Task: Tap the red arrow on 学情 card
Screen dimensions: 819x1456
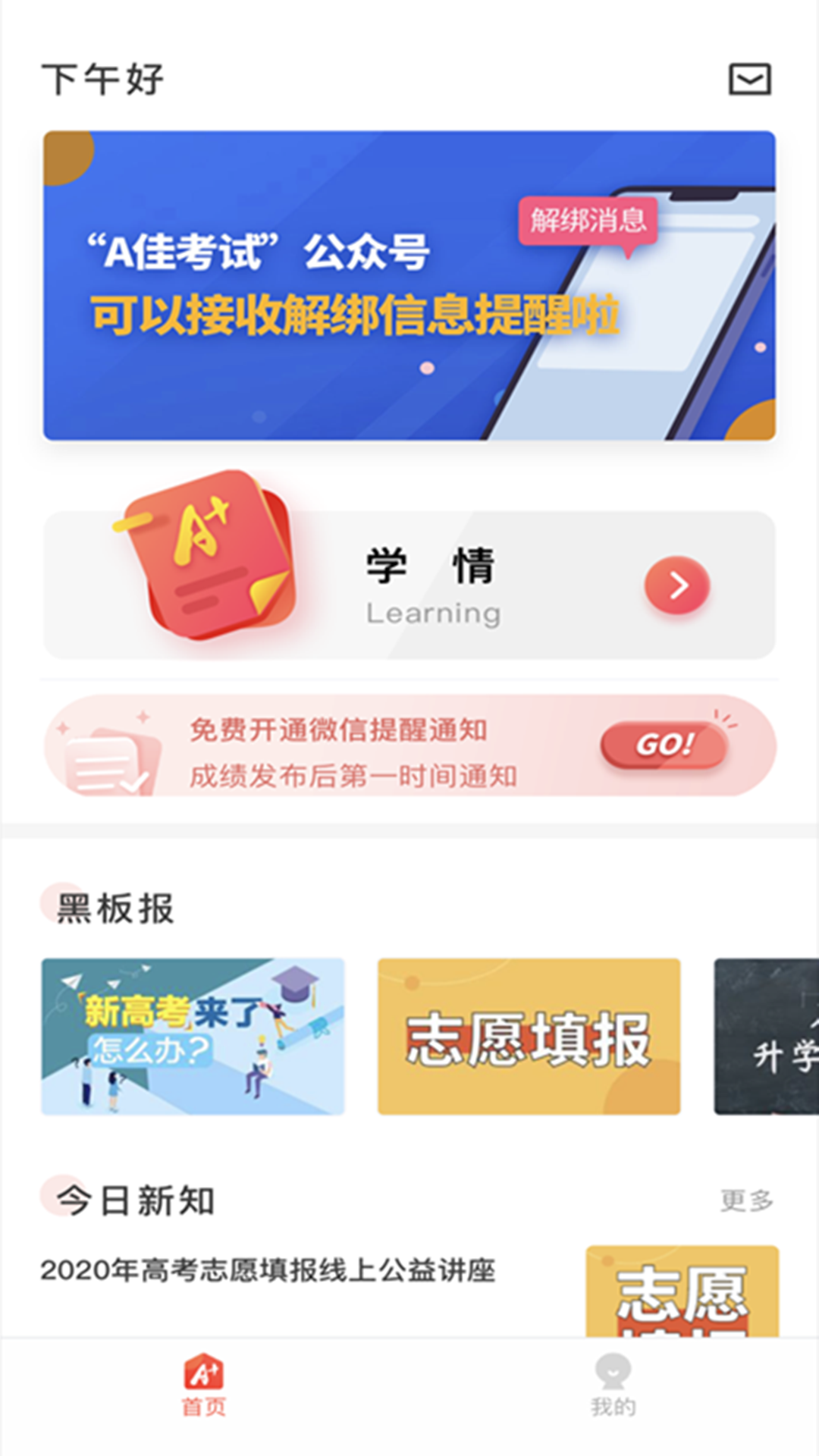Action: pyautogui.click(x=677, y=585)
